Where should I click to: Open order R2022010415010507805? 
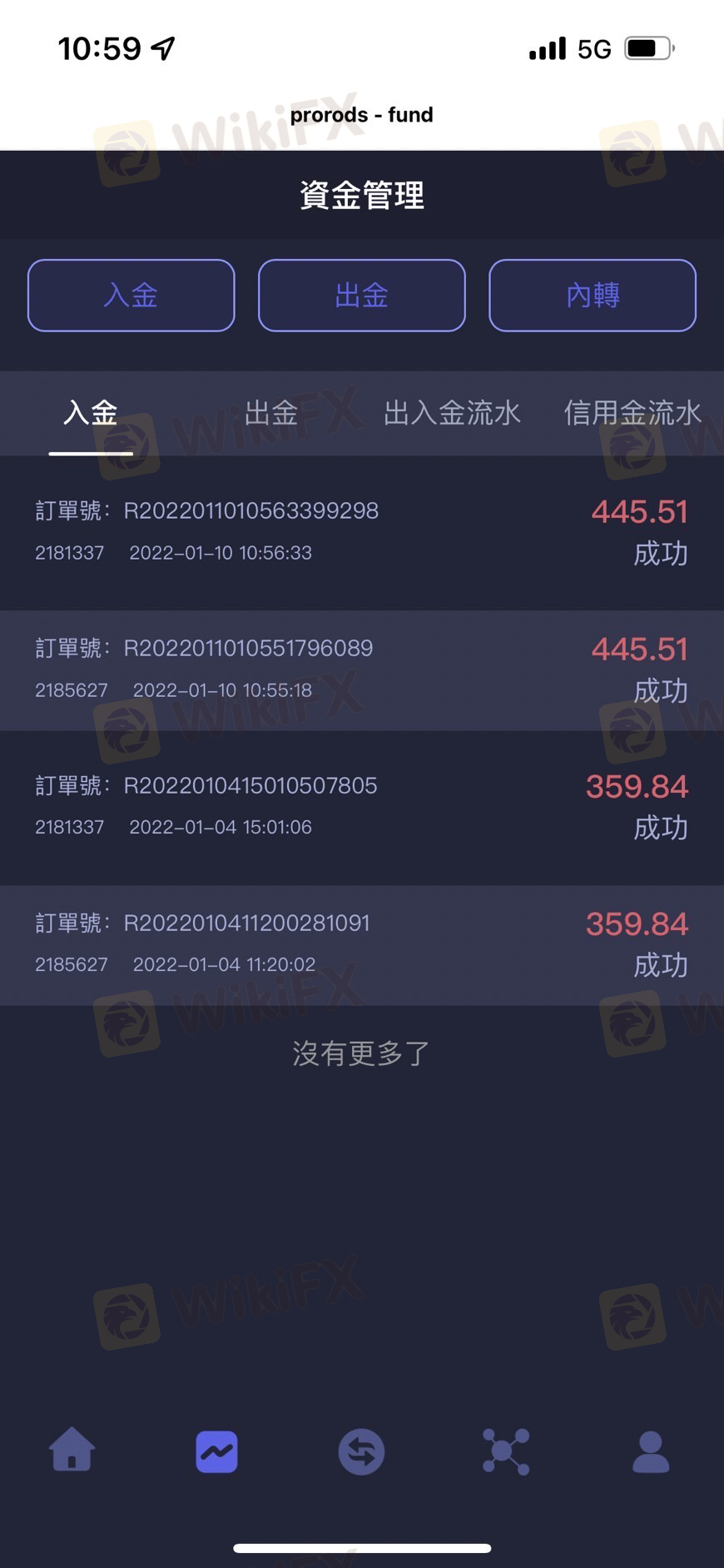coord(361,806)
